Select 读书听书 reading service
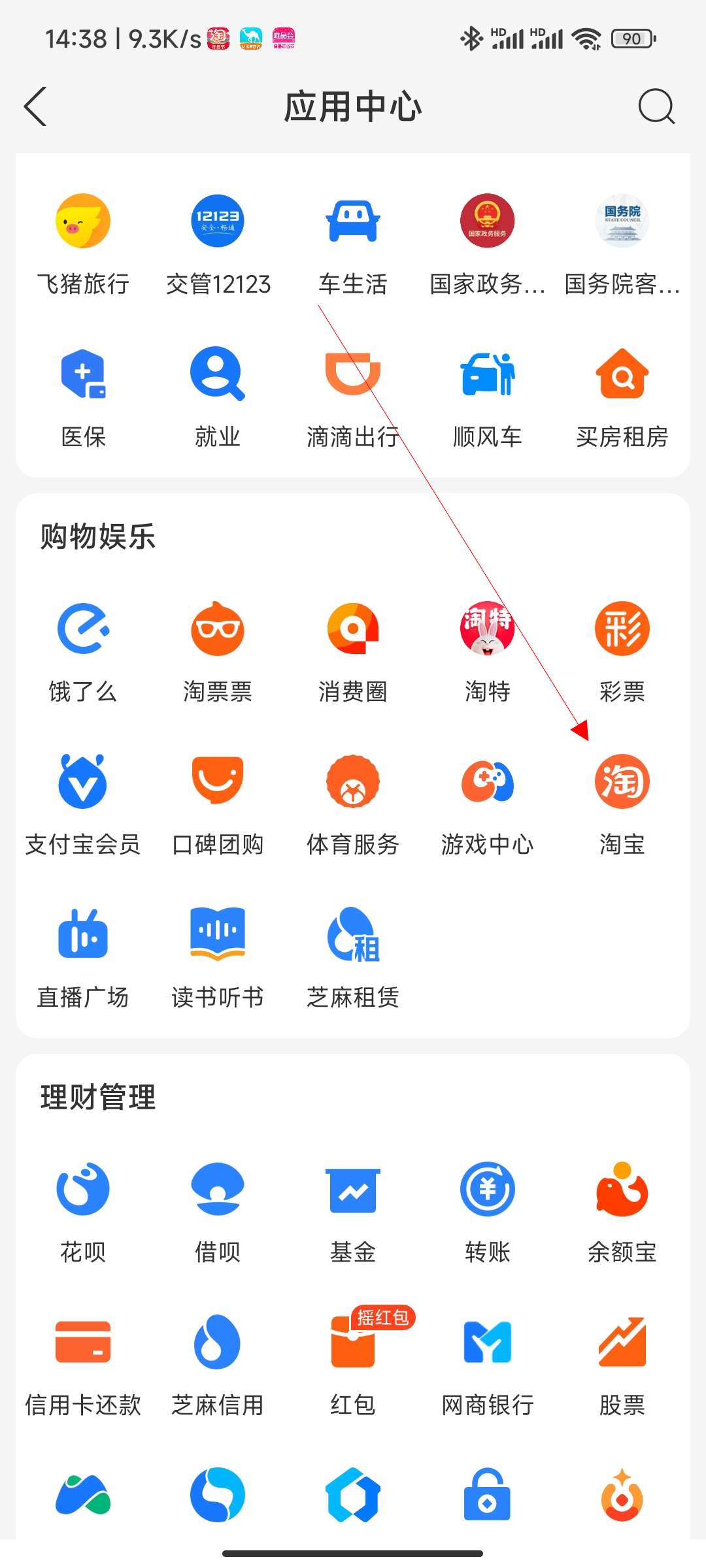The height and width of the screenshot is (1568, 706). [218, 935]
